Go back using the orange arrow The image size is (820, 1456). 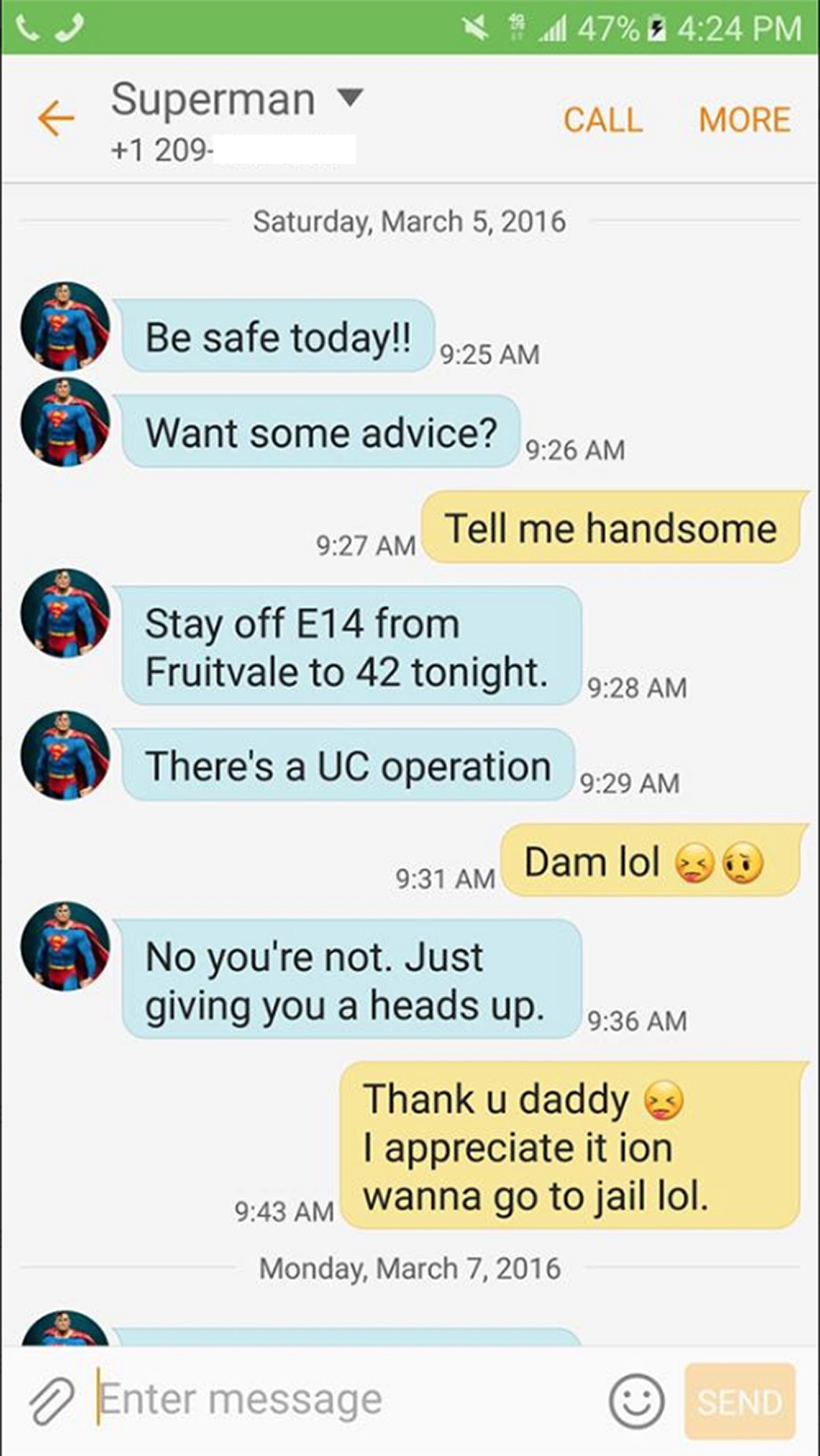[x=56, y=120]
